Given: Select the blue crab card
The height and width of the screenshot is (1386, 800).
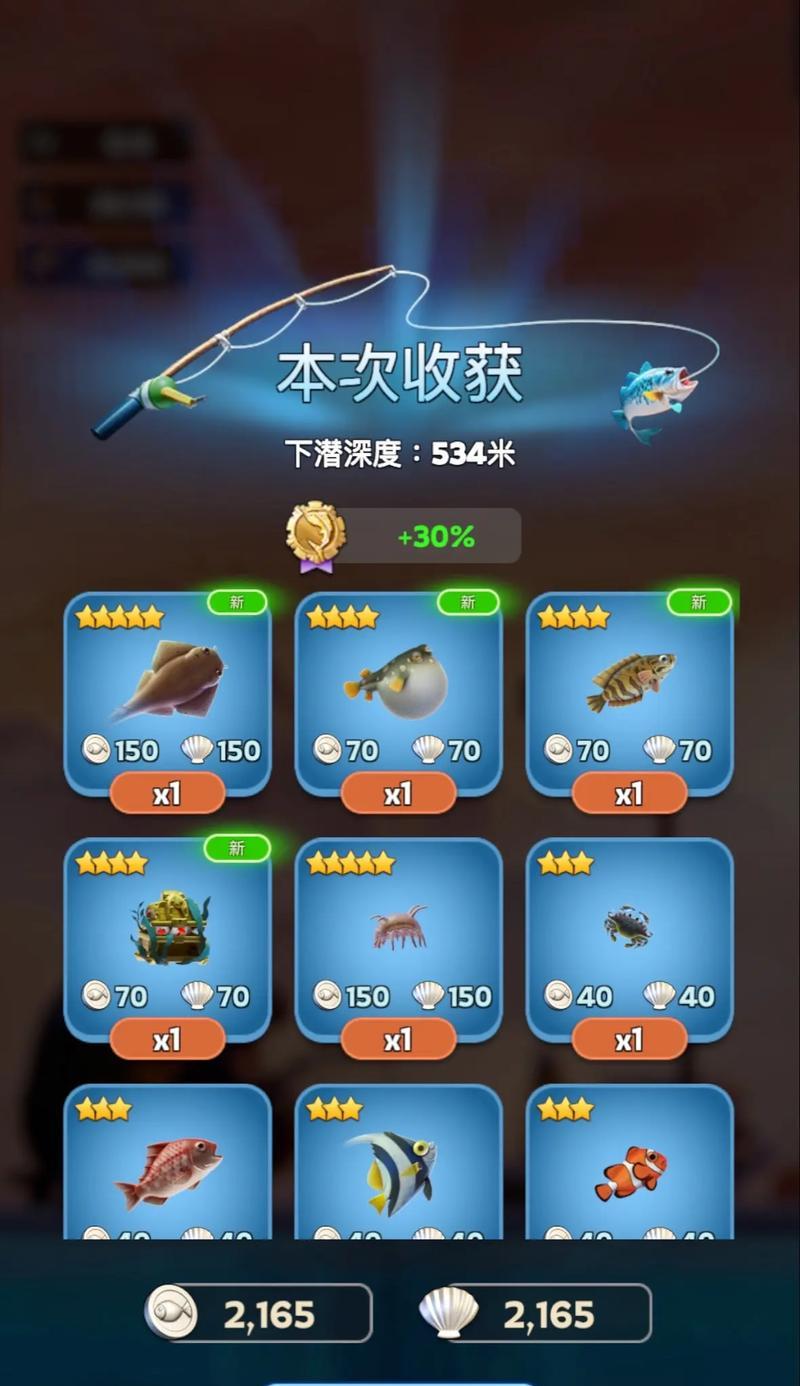Looking at the screenshot, I should [629, 936].
